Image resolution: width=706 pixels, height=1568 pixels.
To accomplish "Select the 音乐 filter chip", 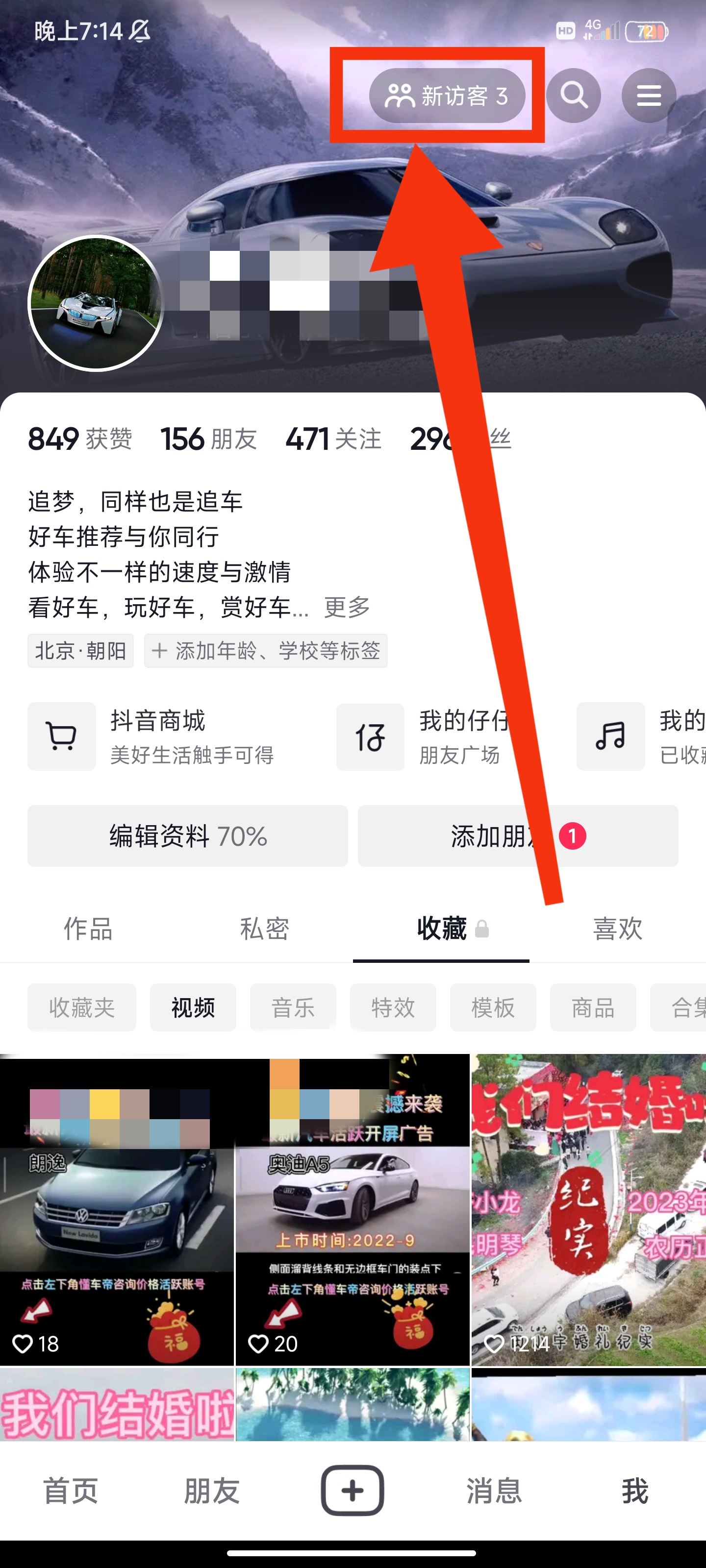I will click(293, 1007).
